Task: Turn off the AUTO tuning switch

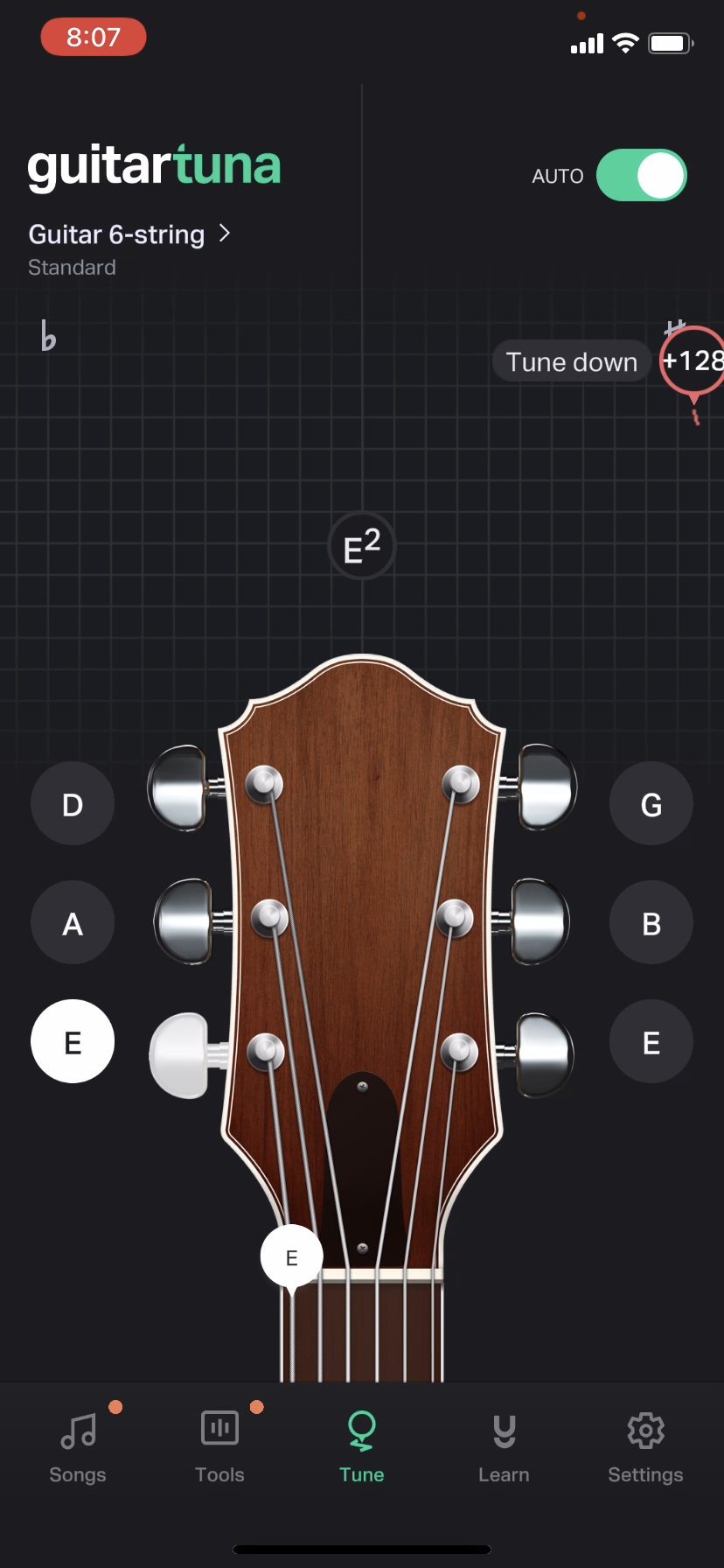Action: pyautogui.click(x=641, y=175)
